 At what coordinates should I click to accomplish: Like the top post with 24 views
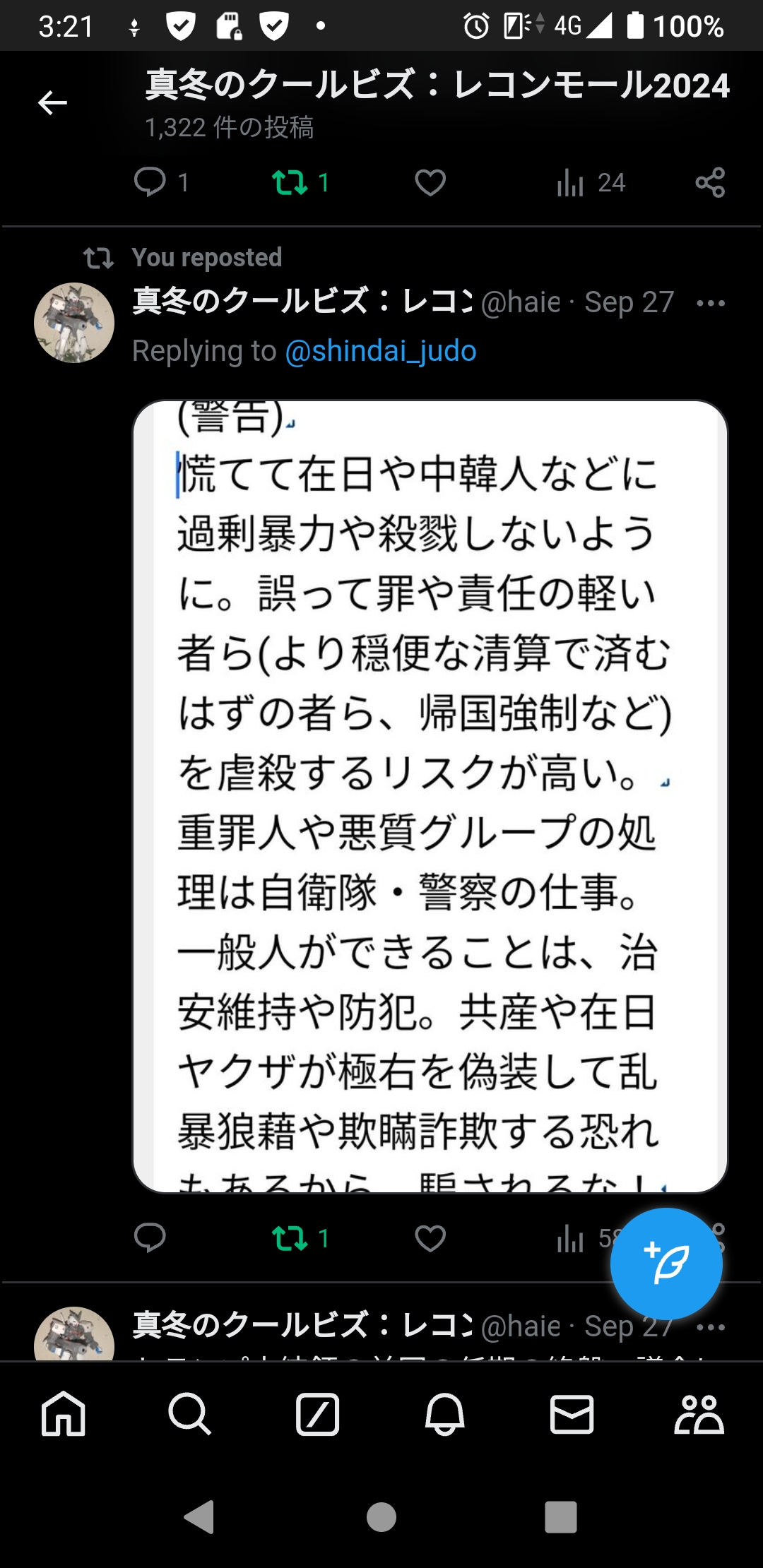point(430,183)
